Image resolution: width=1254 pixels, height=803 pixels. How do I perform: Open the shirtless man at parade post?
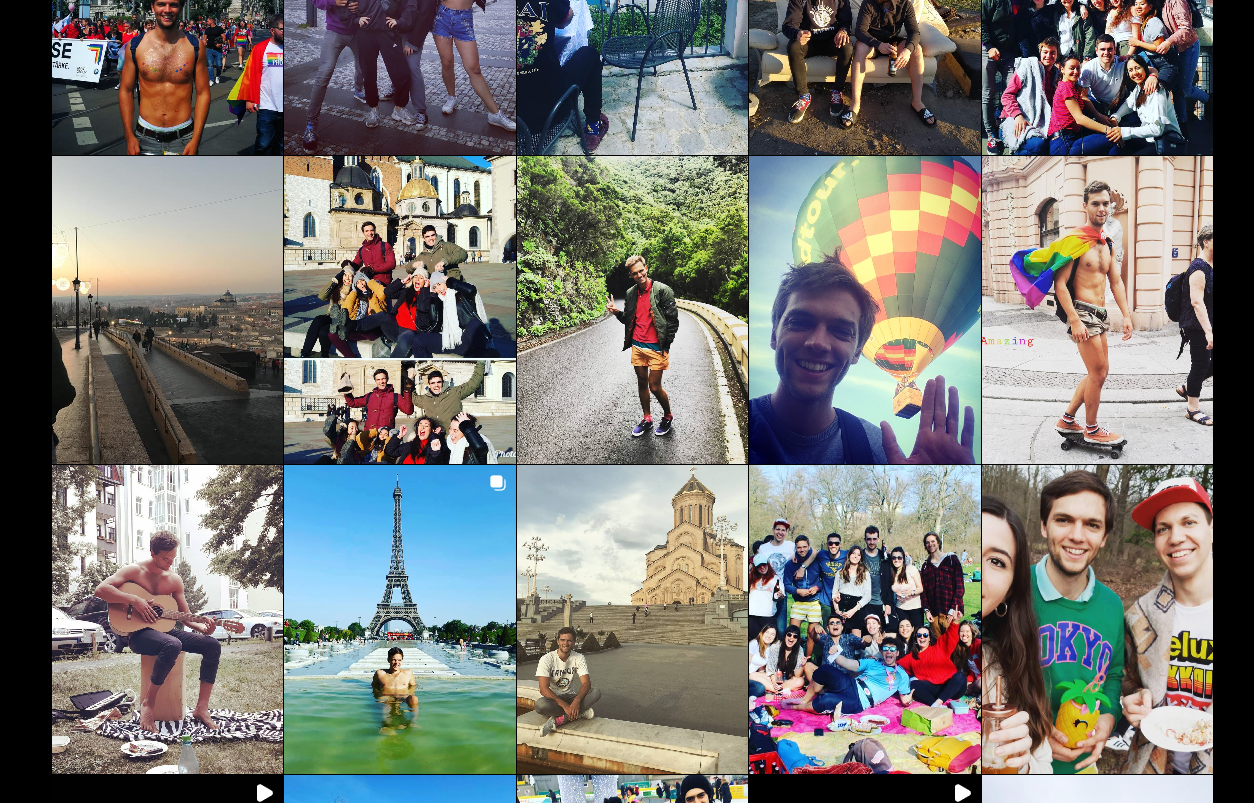pos(167,77)
